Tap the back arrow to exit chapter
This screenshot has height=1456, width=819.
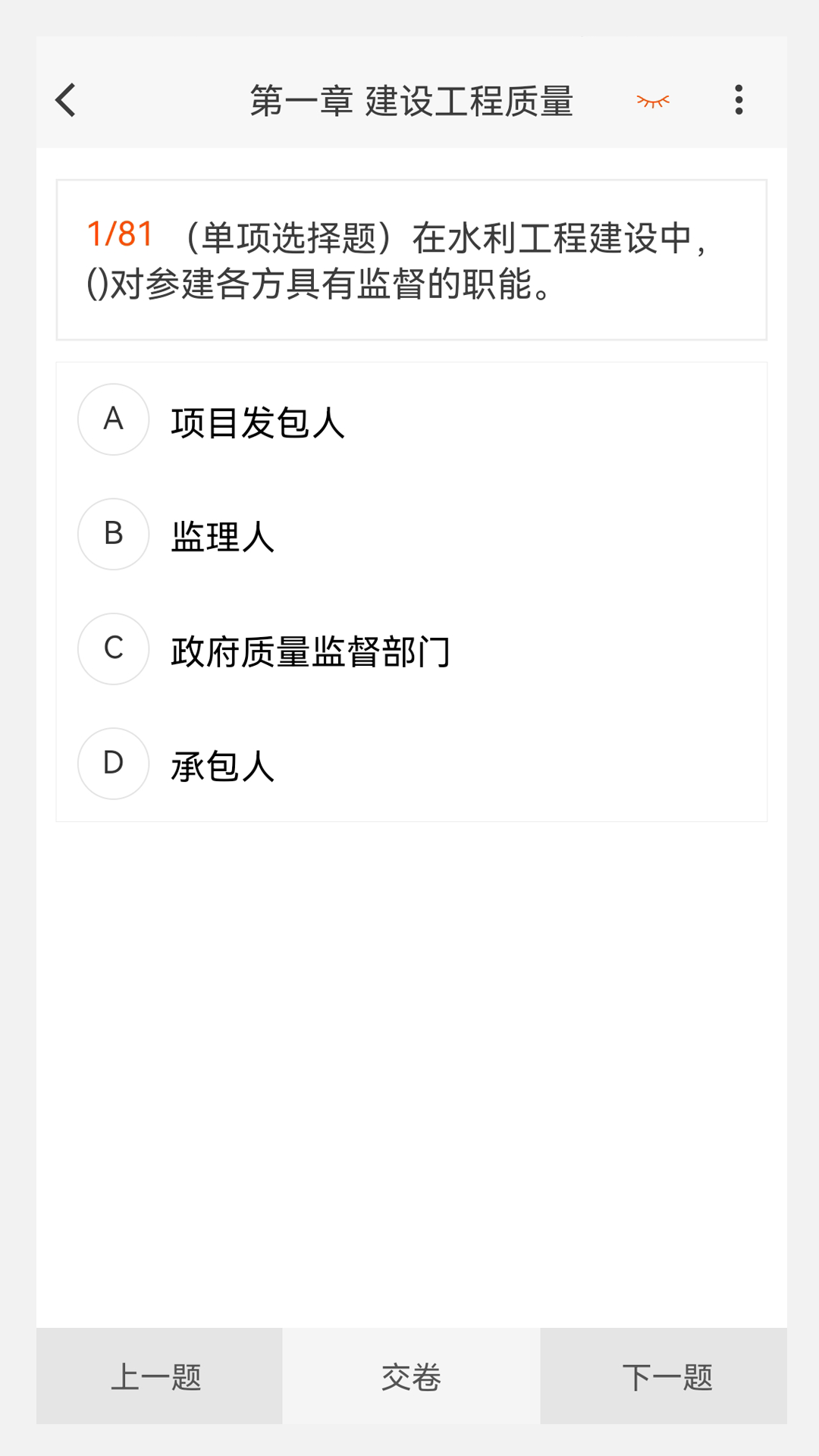[64, 101]
